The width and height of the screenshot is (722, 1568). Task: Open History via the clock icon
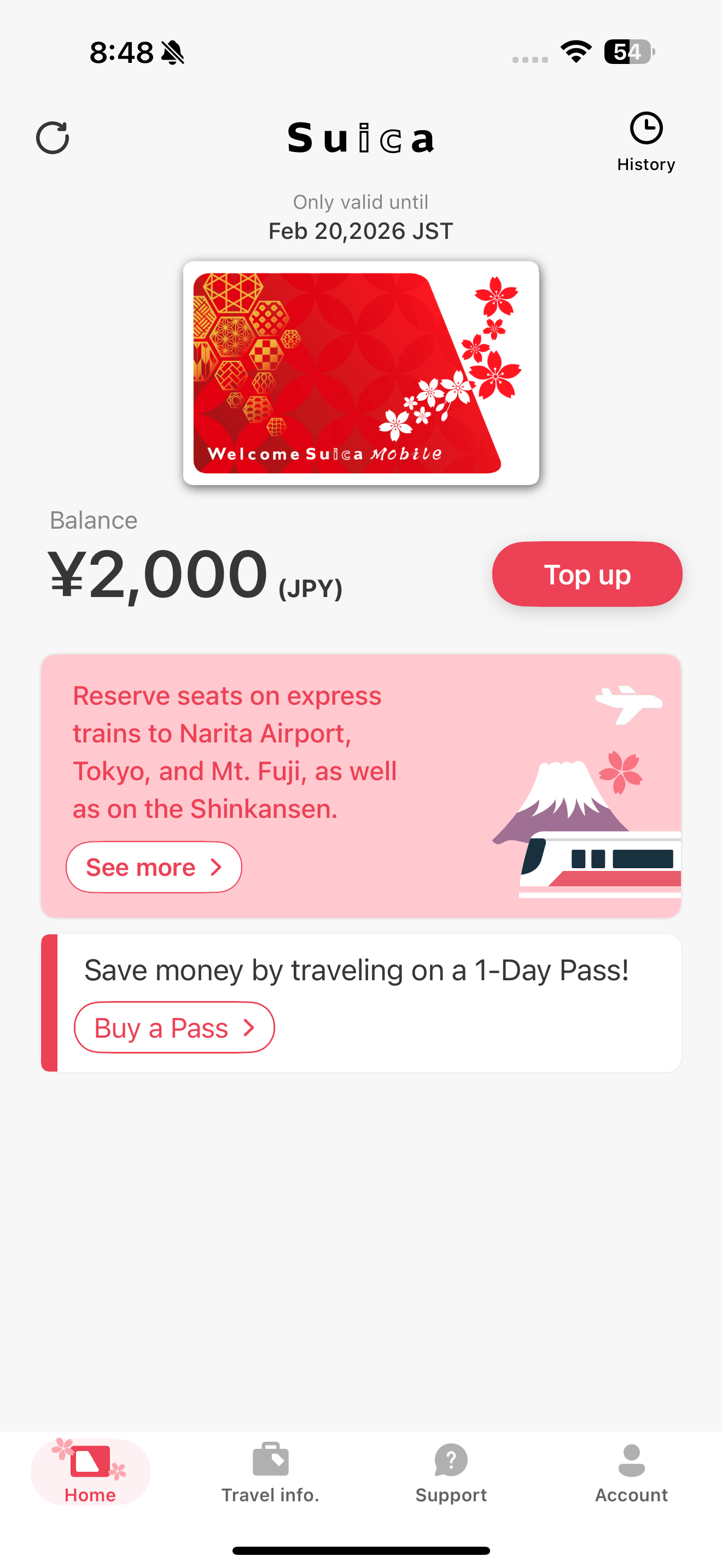pos(645,129)
